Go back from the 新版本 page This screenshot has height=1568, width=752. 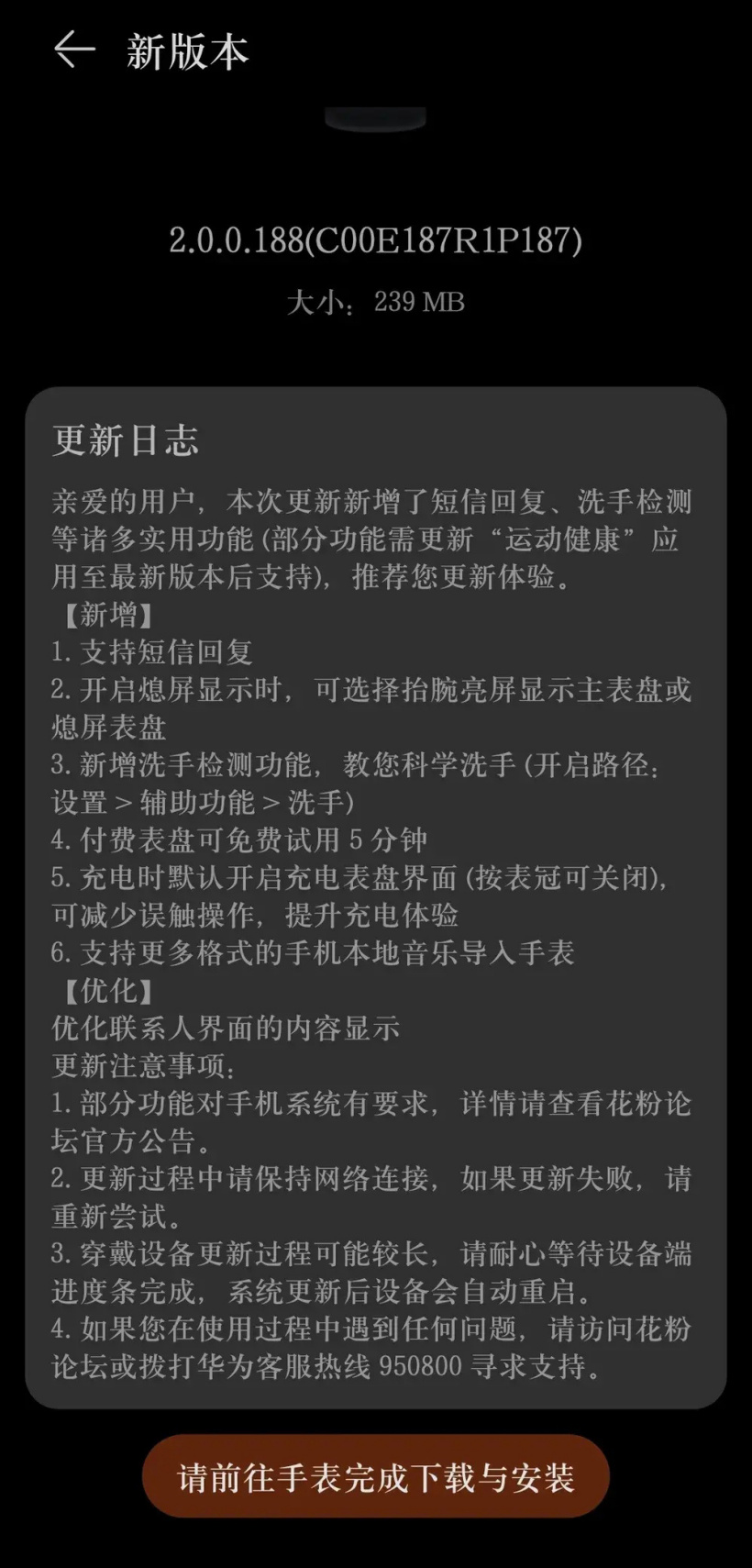pos(74,50)
